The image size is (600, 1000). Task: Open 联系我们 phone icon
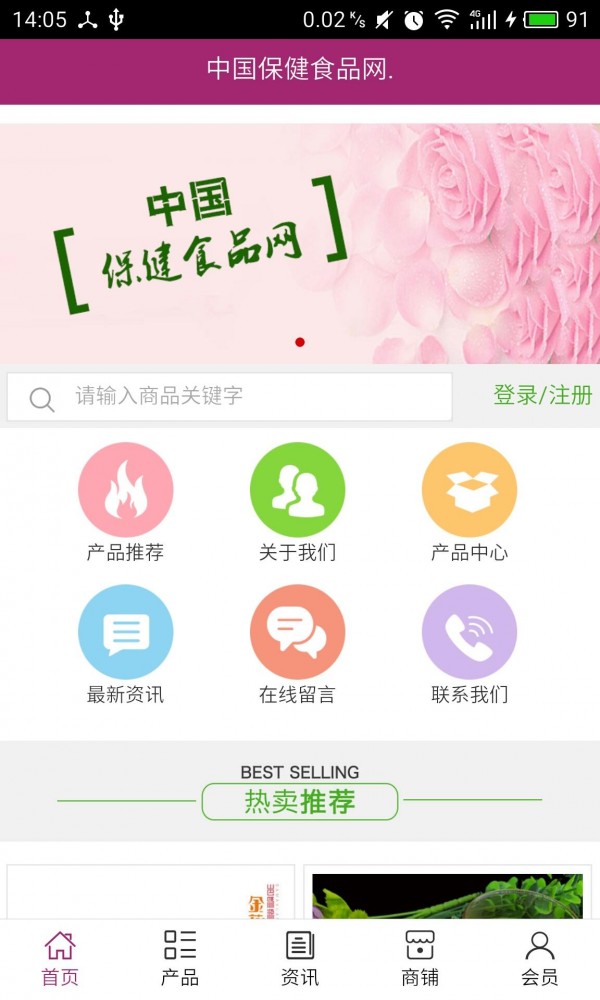point(469,633)
